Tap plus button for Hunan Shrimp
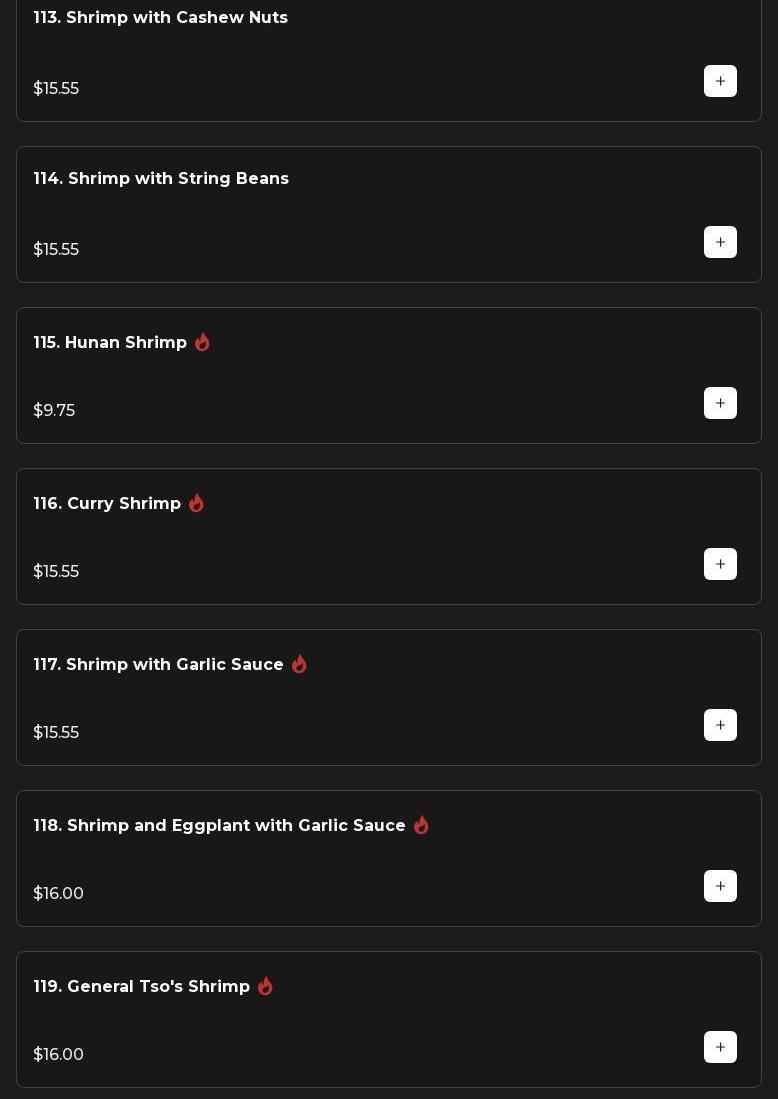Viewport: 778px width, 1099px height. pos(720,403)
